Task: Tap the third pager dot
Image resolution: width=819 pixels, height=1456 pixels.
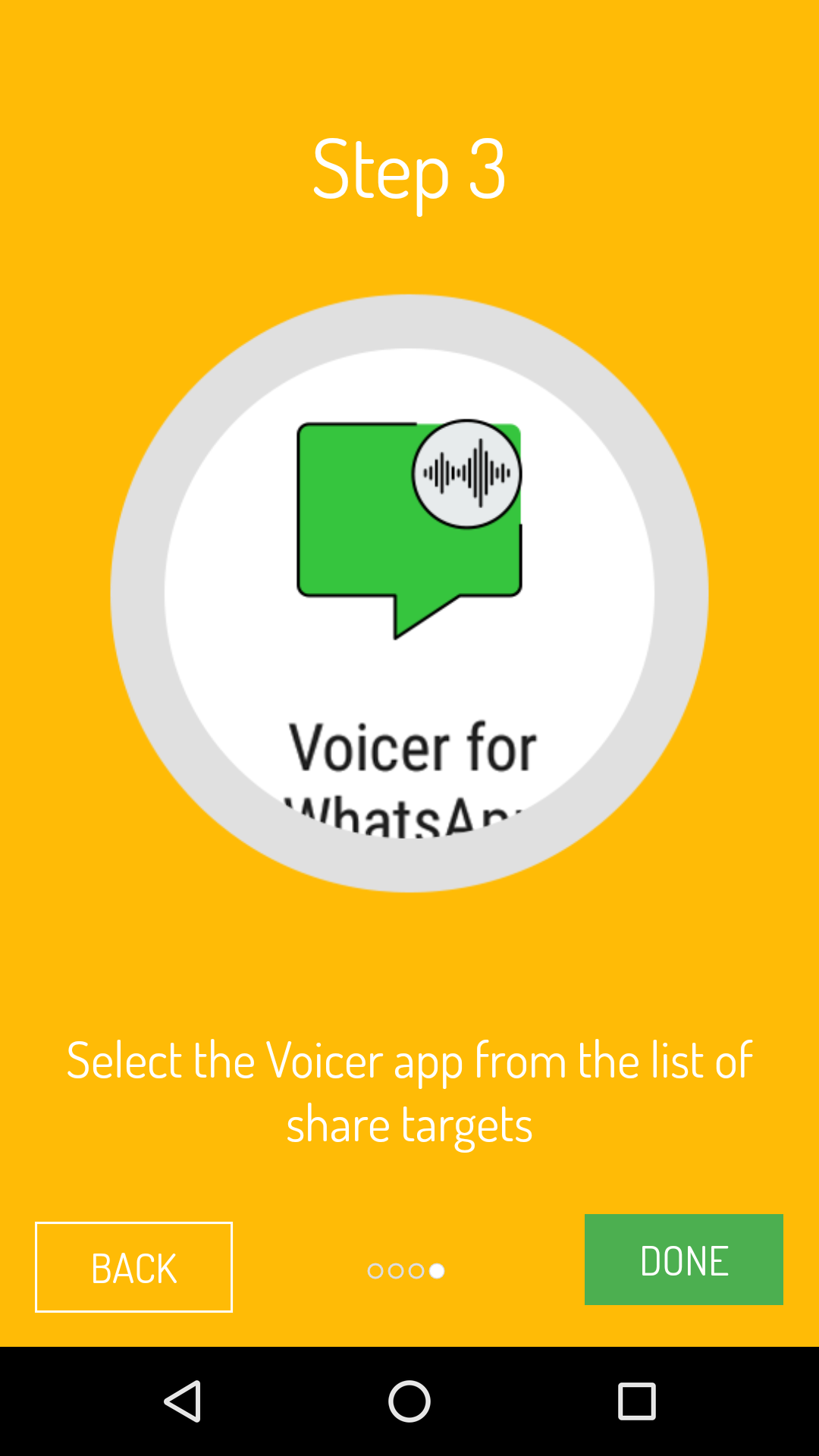Action: (415, 1272)
